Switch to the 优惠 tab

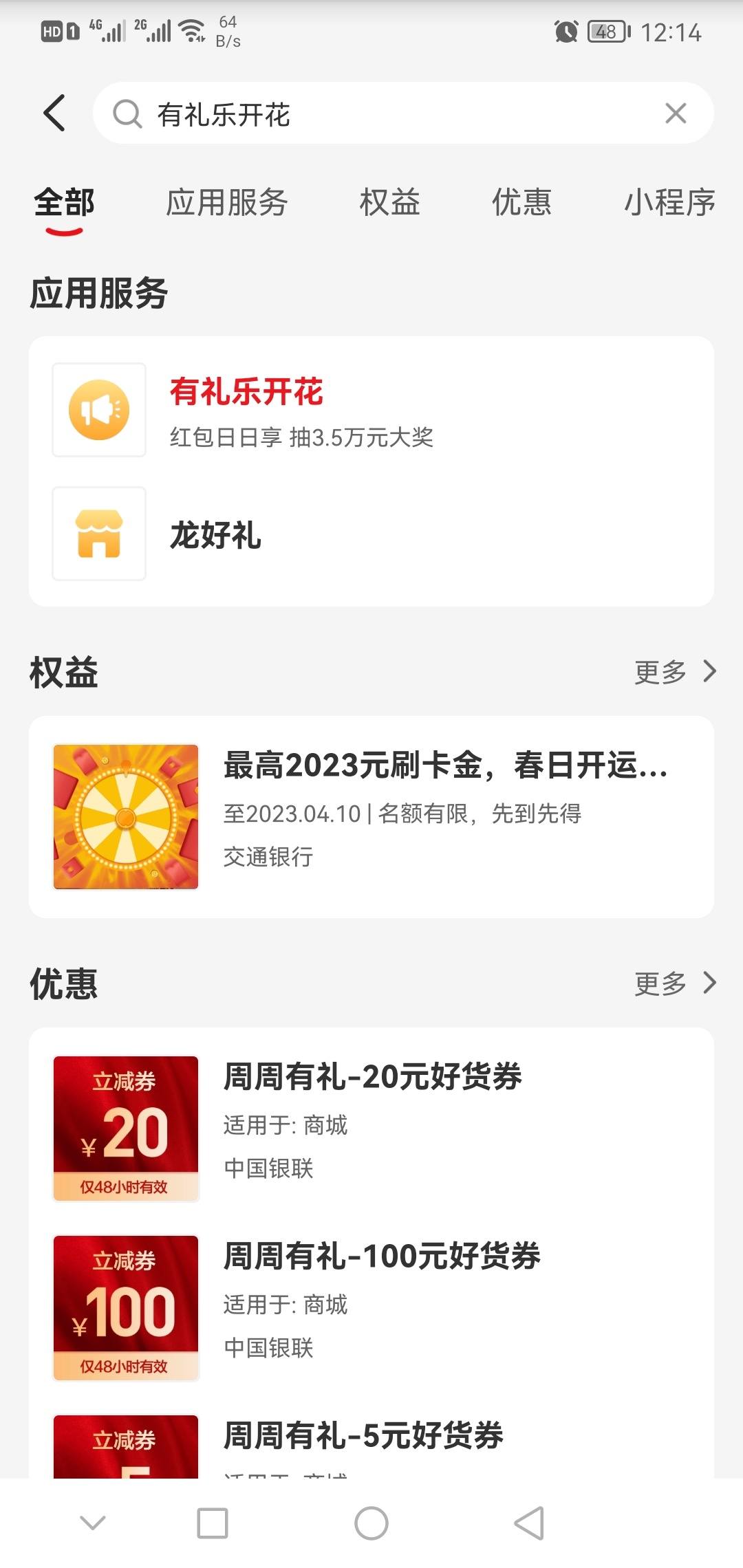coord(521,202)
